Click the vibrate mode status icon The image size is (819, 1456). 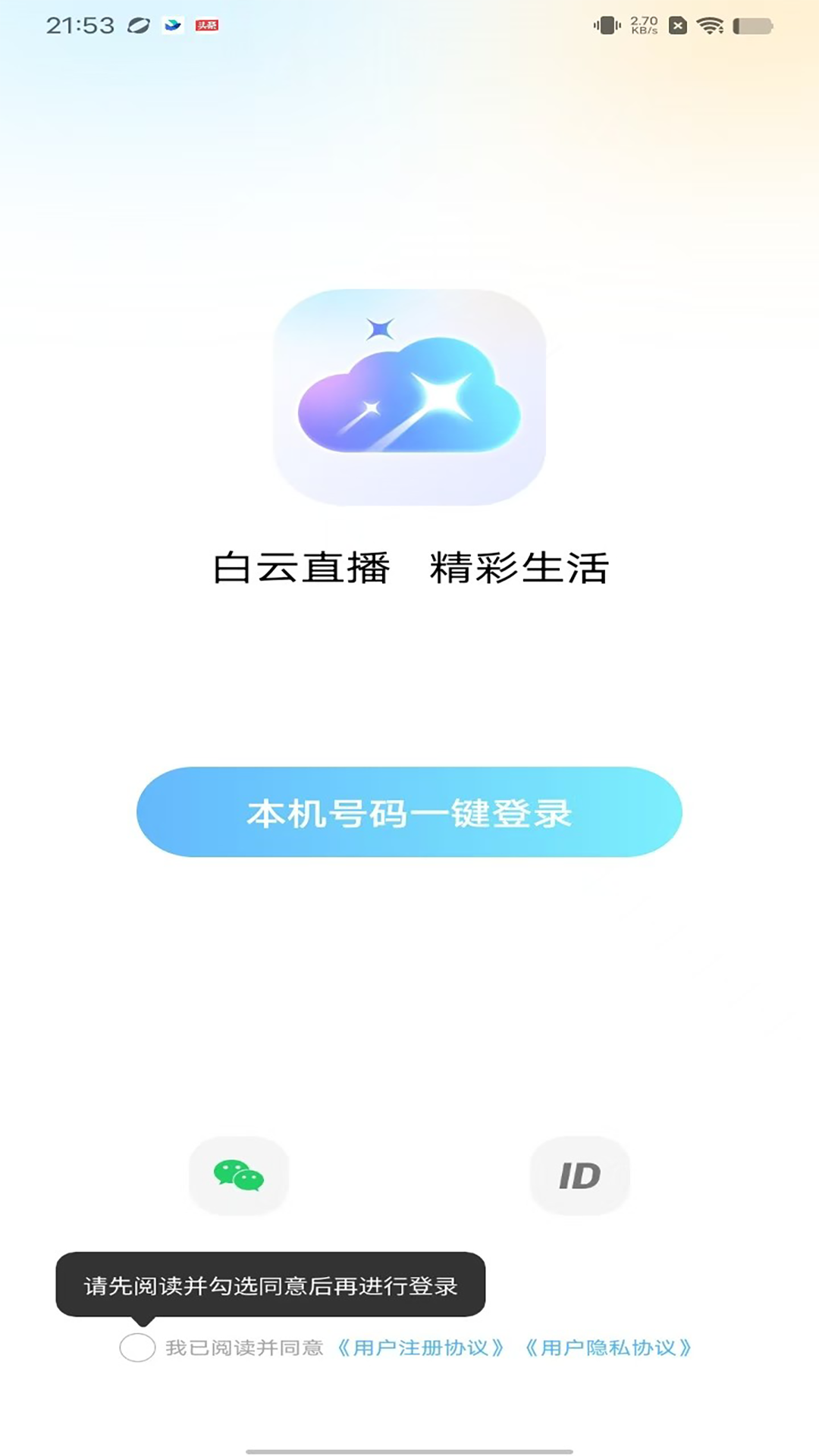coord(607,24)
